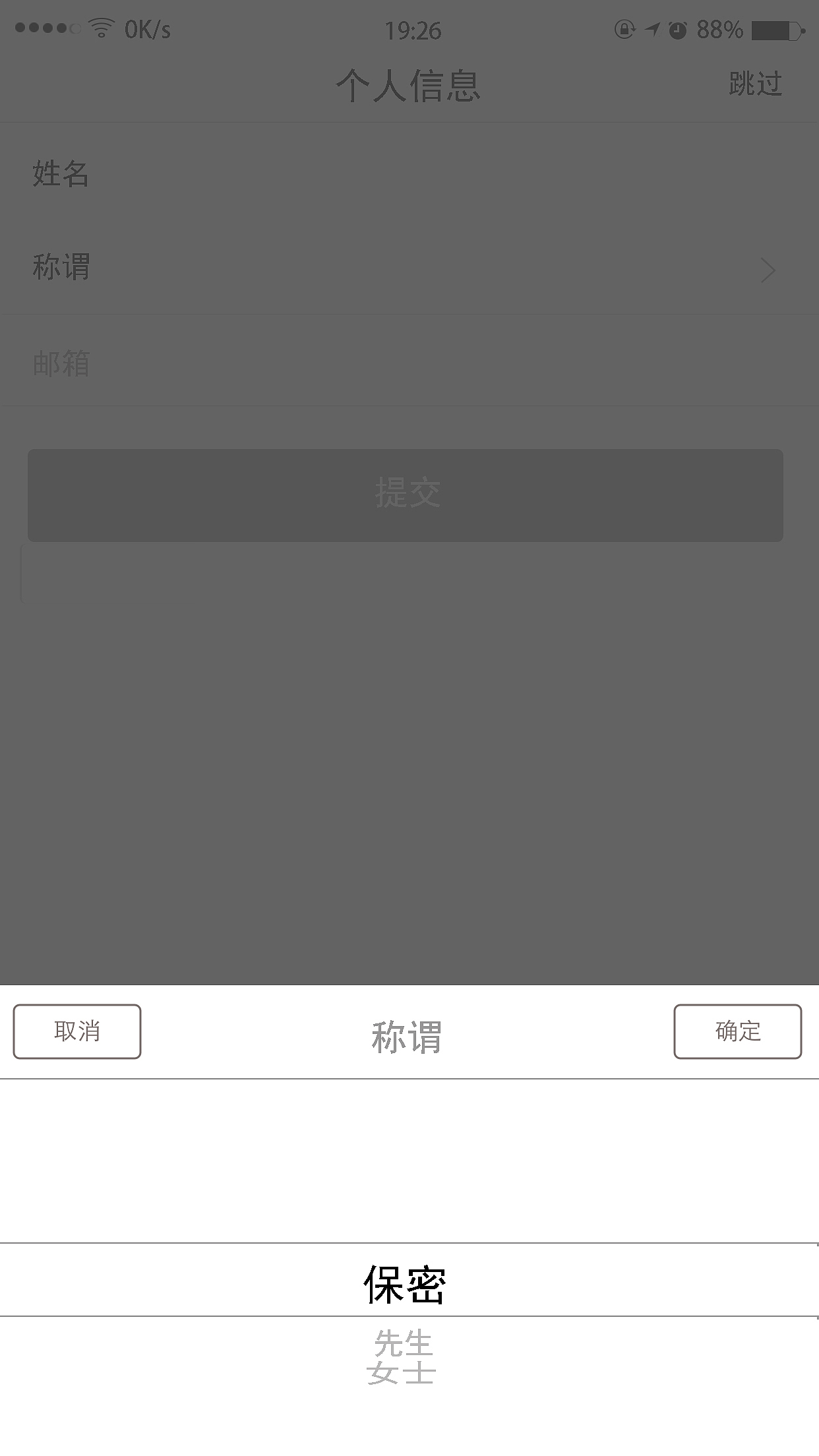Select 保密 in the title picker
This screenshot has width=819, height=1456.
(405, 1283)
